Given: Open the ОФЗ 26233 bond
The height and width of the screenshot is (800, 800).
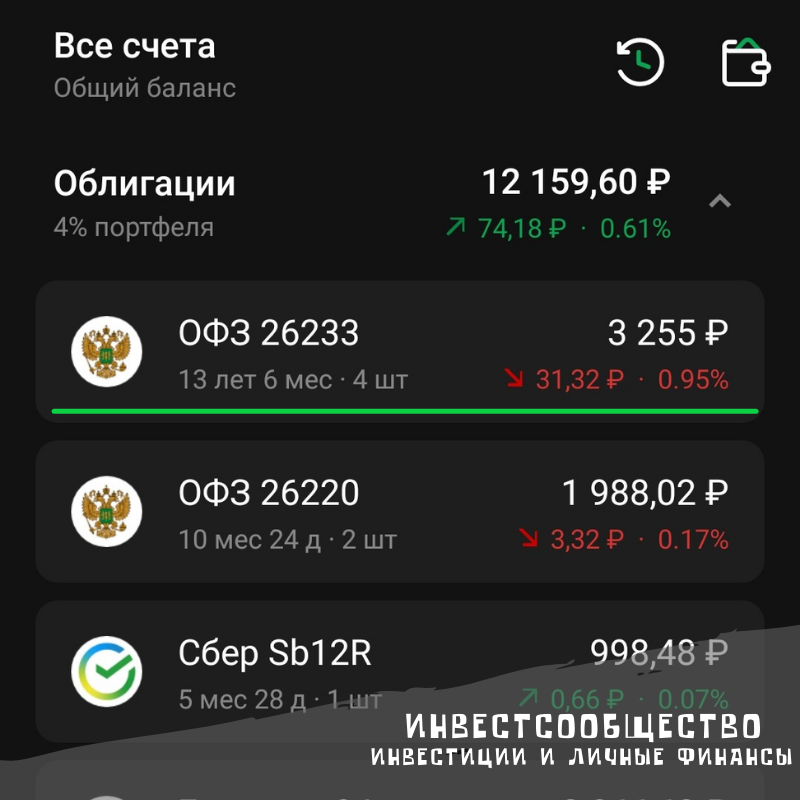Looking at the screenshot, I should coord(400,350).
